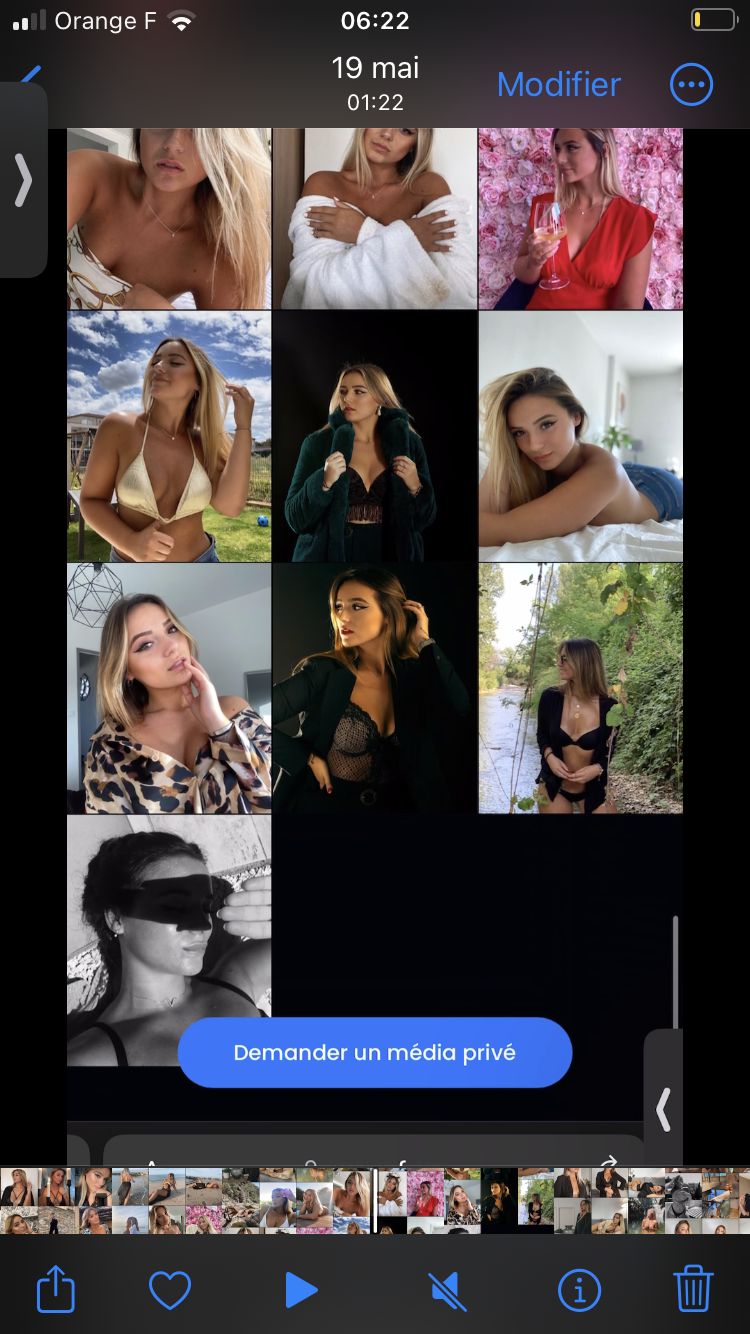This screenshot has width=750, height=1334.
Task: Delete this video with the trash icon
Action: tap(693, 1289)
